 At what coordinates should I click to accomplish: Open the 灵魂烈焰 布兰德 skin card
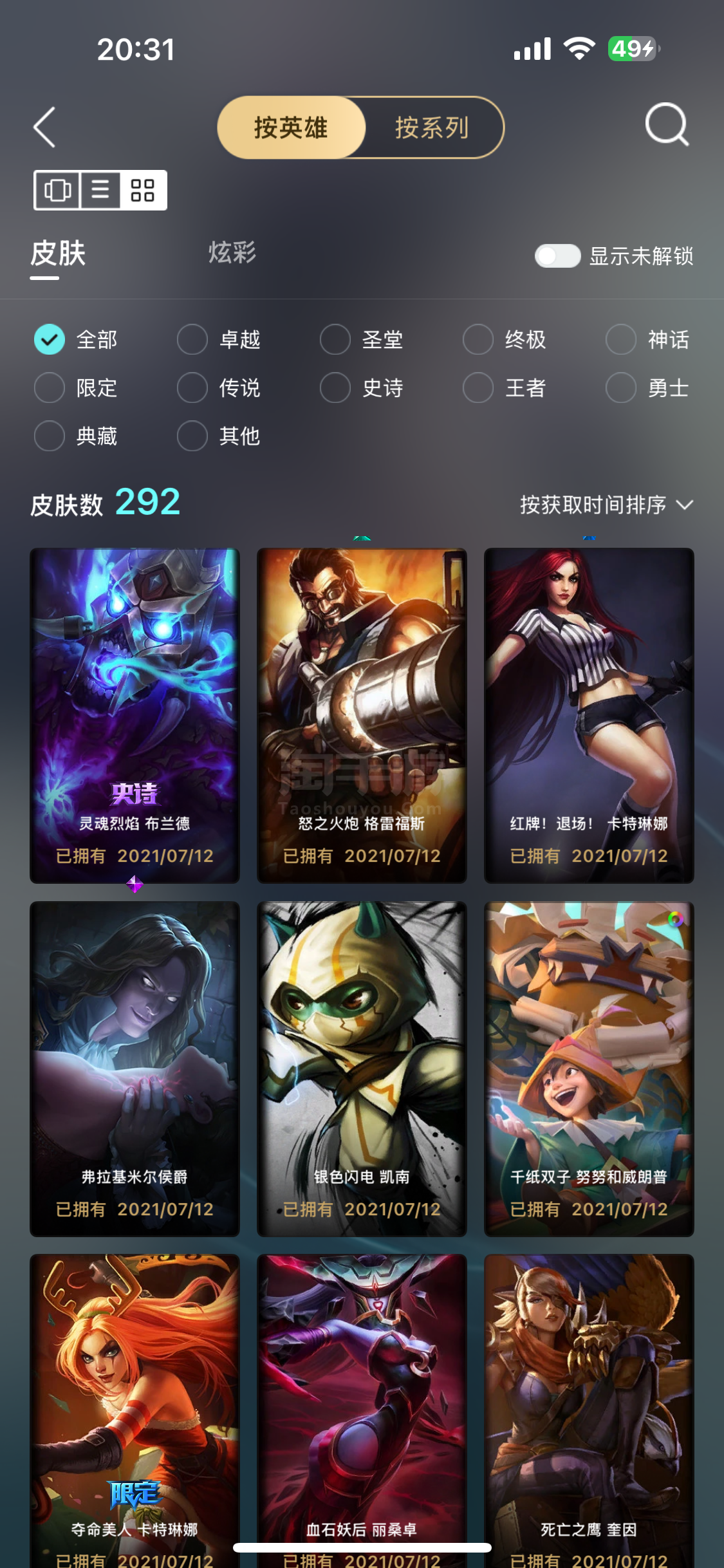[135, 714]
